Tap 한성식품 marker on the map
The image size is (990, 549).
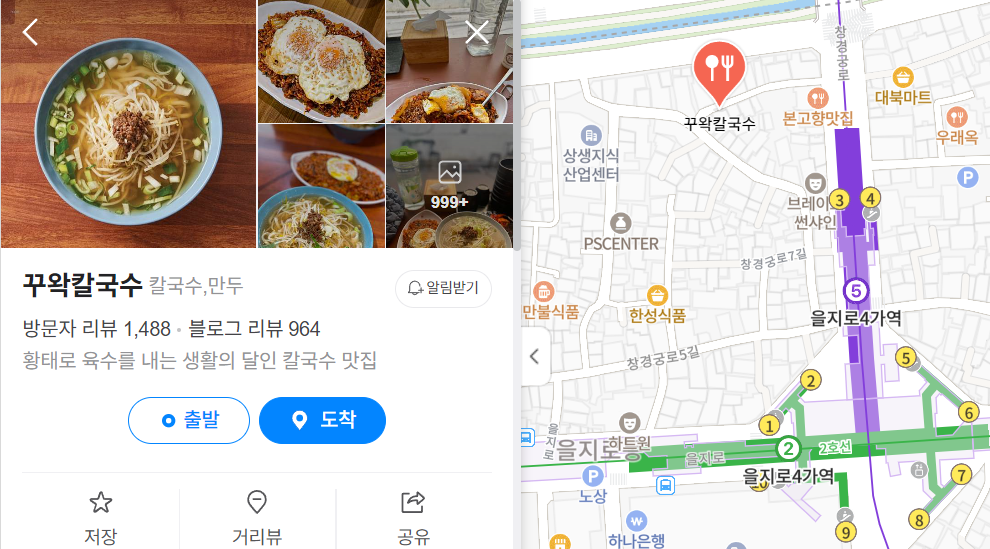coord(657,296)
